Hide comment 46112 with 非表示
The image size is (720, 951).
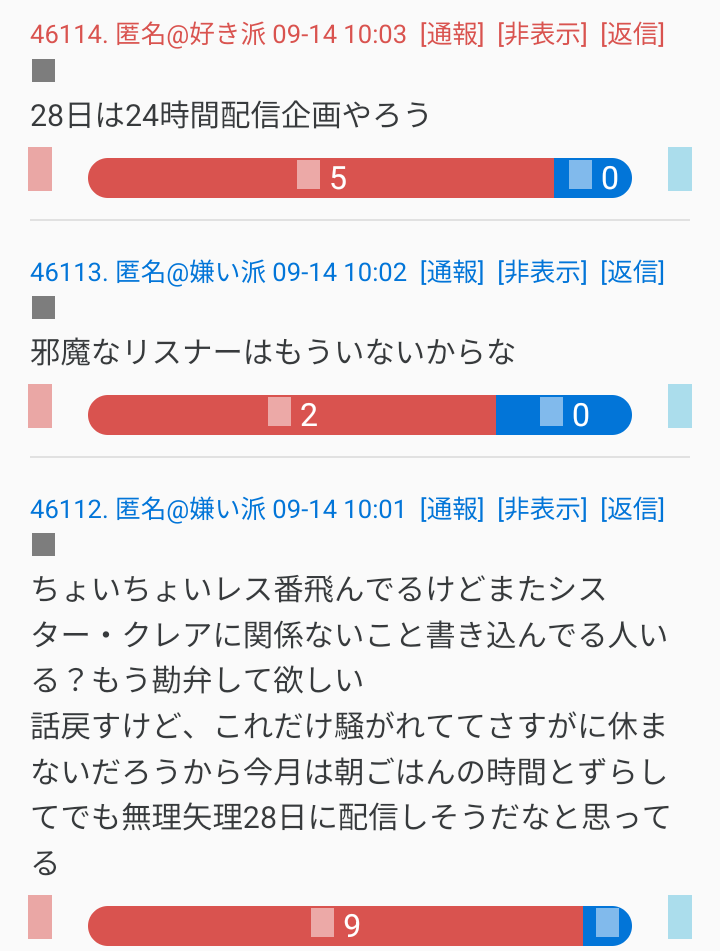pos(542,508)
